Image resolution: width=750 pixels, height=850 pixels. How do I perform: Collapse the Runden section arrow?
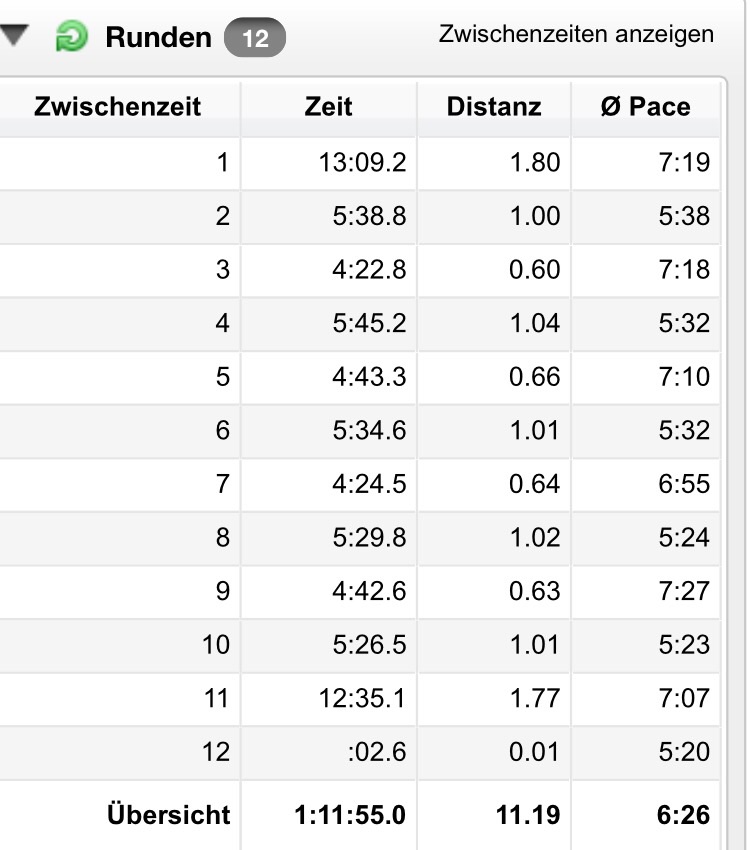coord(14,37)
